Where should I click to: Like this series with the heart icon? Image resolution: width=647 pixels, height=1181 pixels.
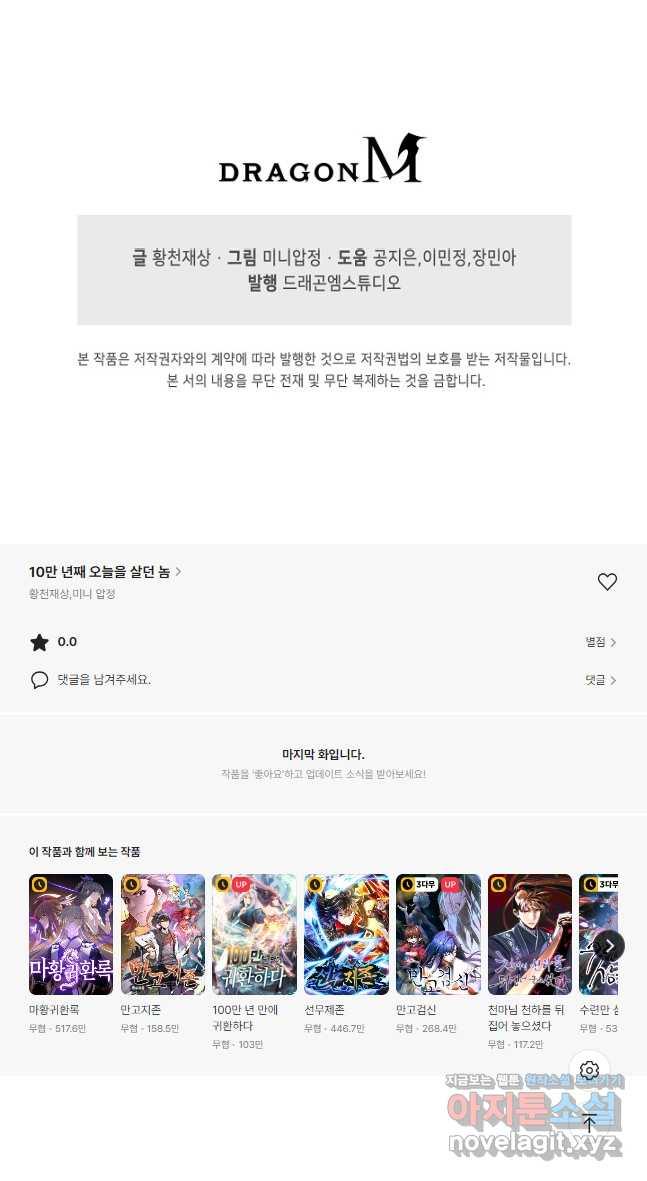[607, 582]
